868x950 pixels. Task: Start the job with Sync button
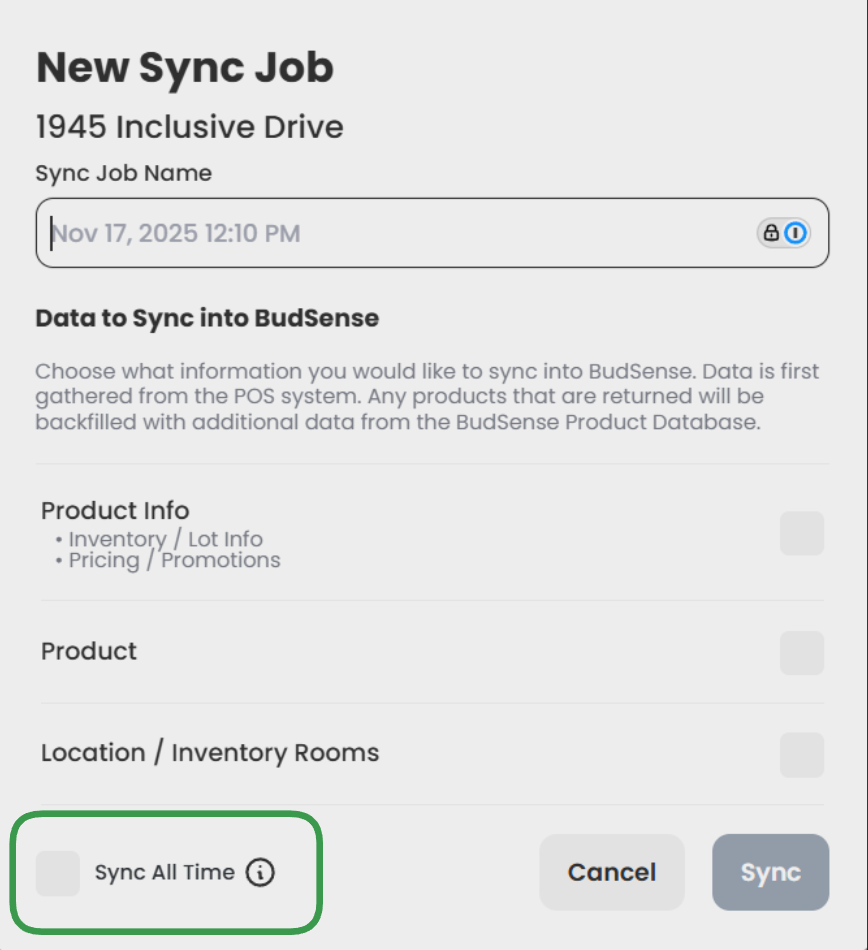tap(770, 872)
